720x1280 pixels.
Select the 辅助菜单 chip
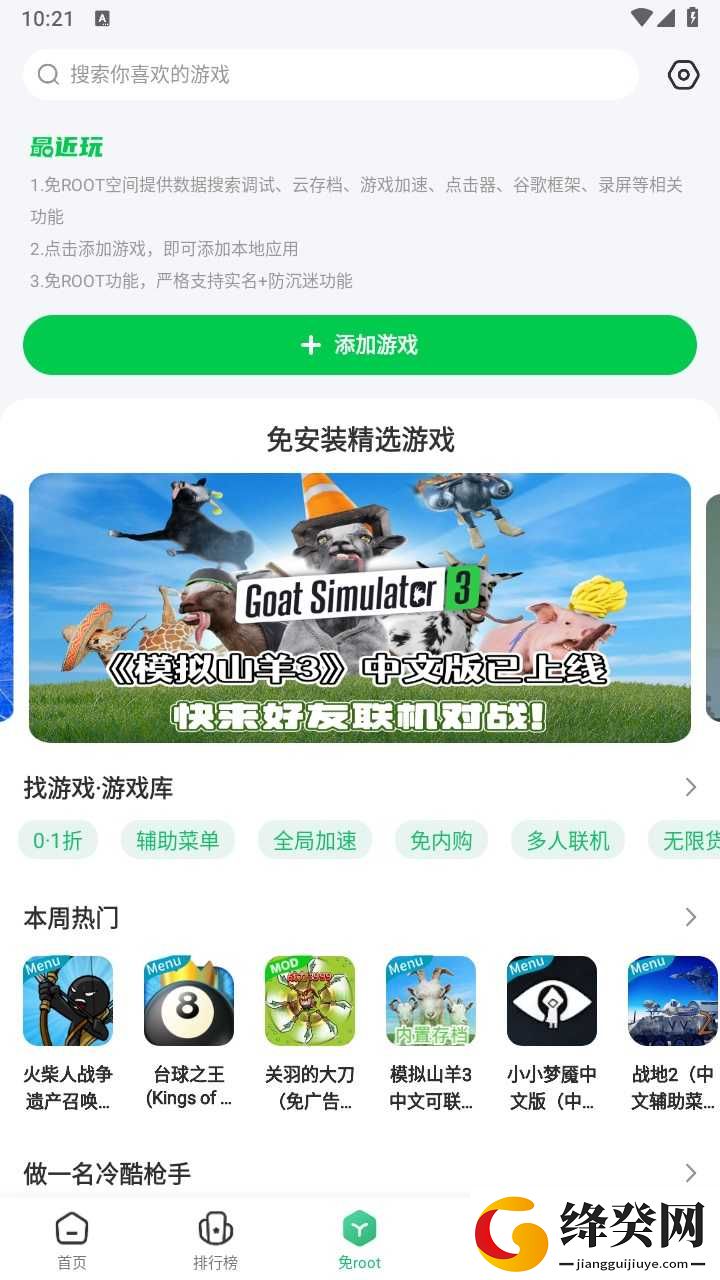pos(178,840)
